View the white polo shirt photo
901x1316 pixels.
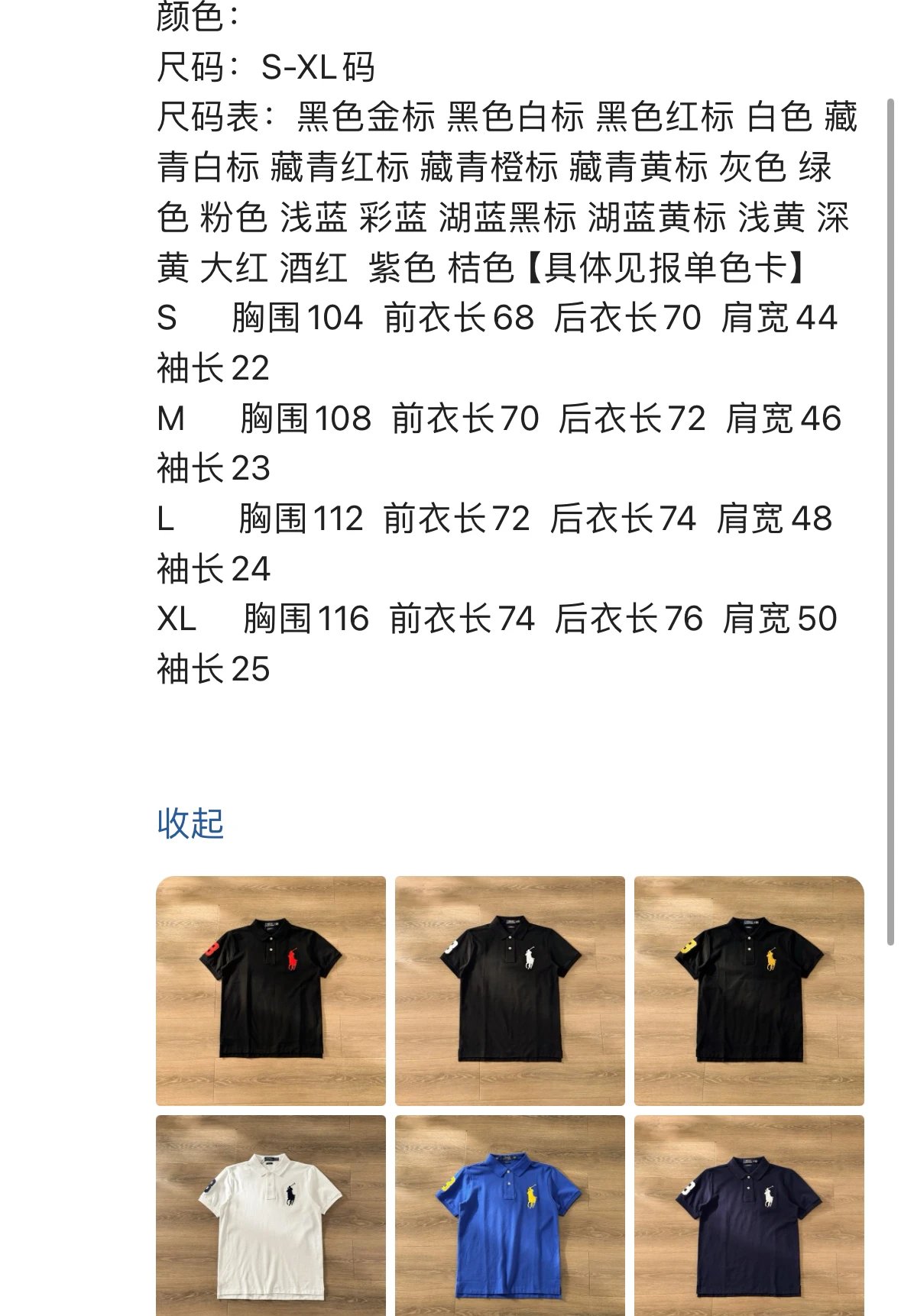[x=271, y=1214]
